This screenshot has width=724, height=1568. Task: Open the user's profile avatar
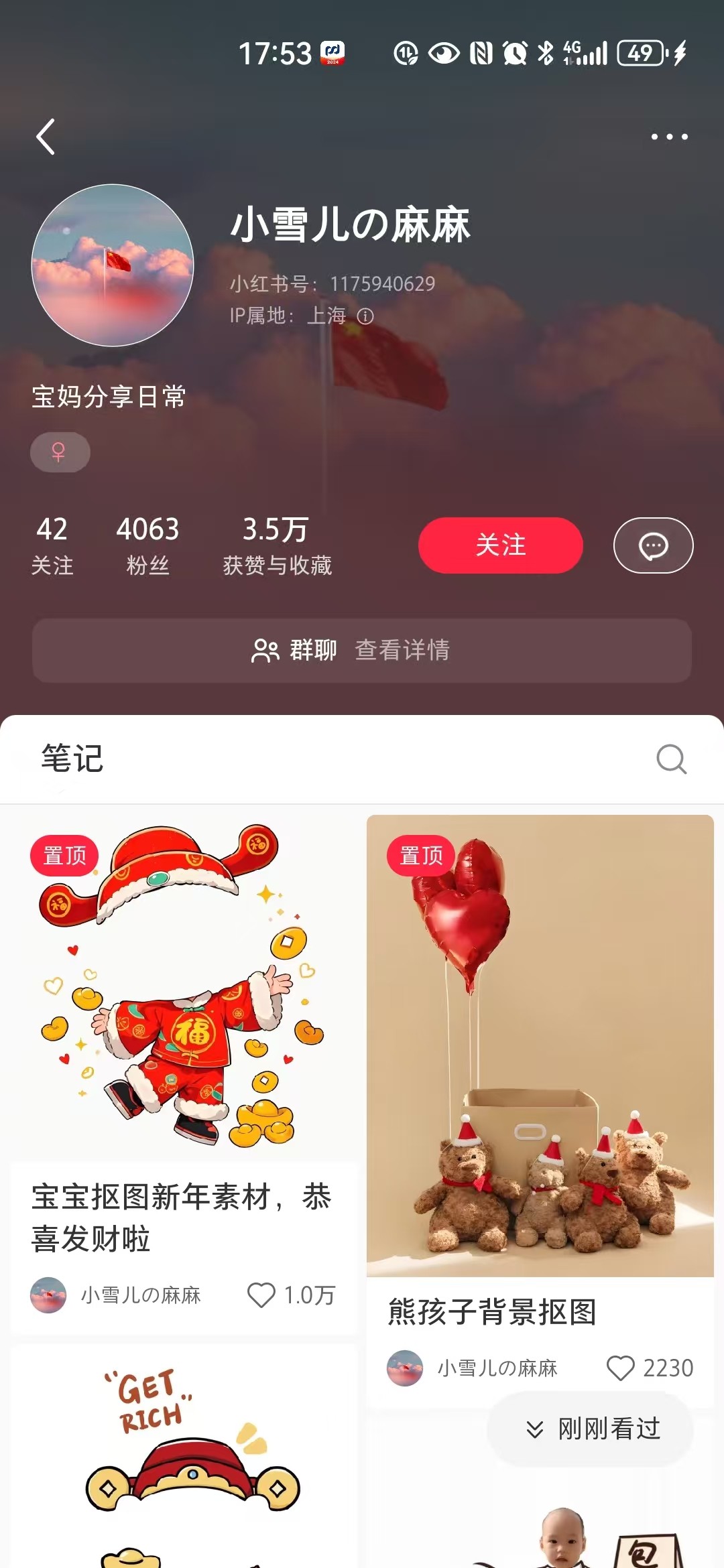[x=113, y=265]
